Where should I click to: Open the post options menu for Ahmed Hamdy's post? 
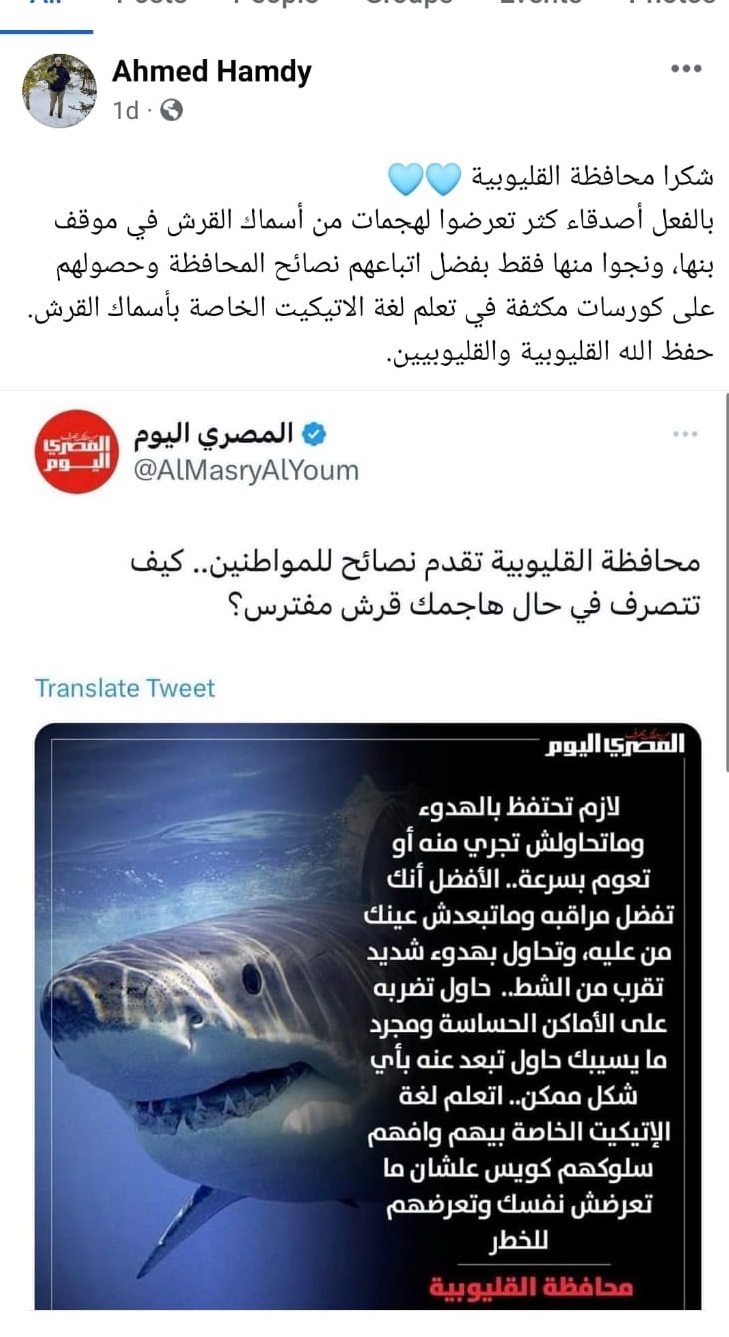tap(686, 70)
